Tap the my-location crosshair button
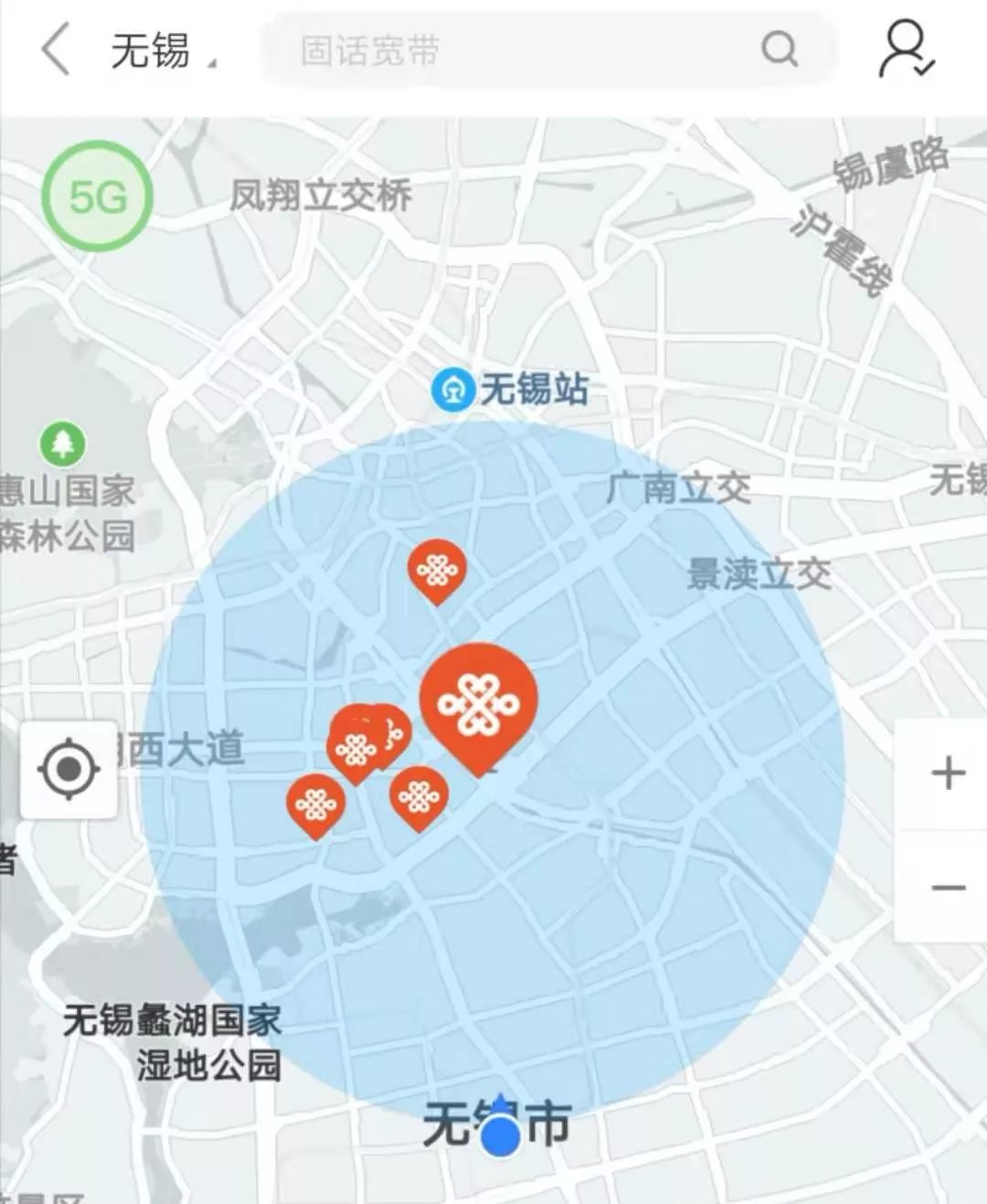Image resolution: width=987 pixels, height=1204 pixels. tap(69, 768)
